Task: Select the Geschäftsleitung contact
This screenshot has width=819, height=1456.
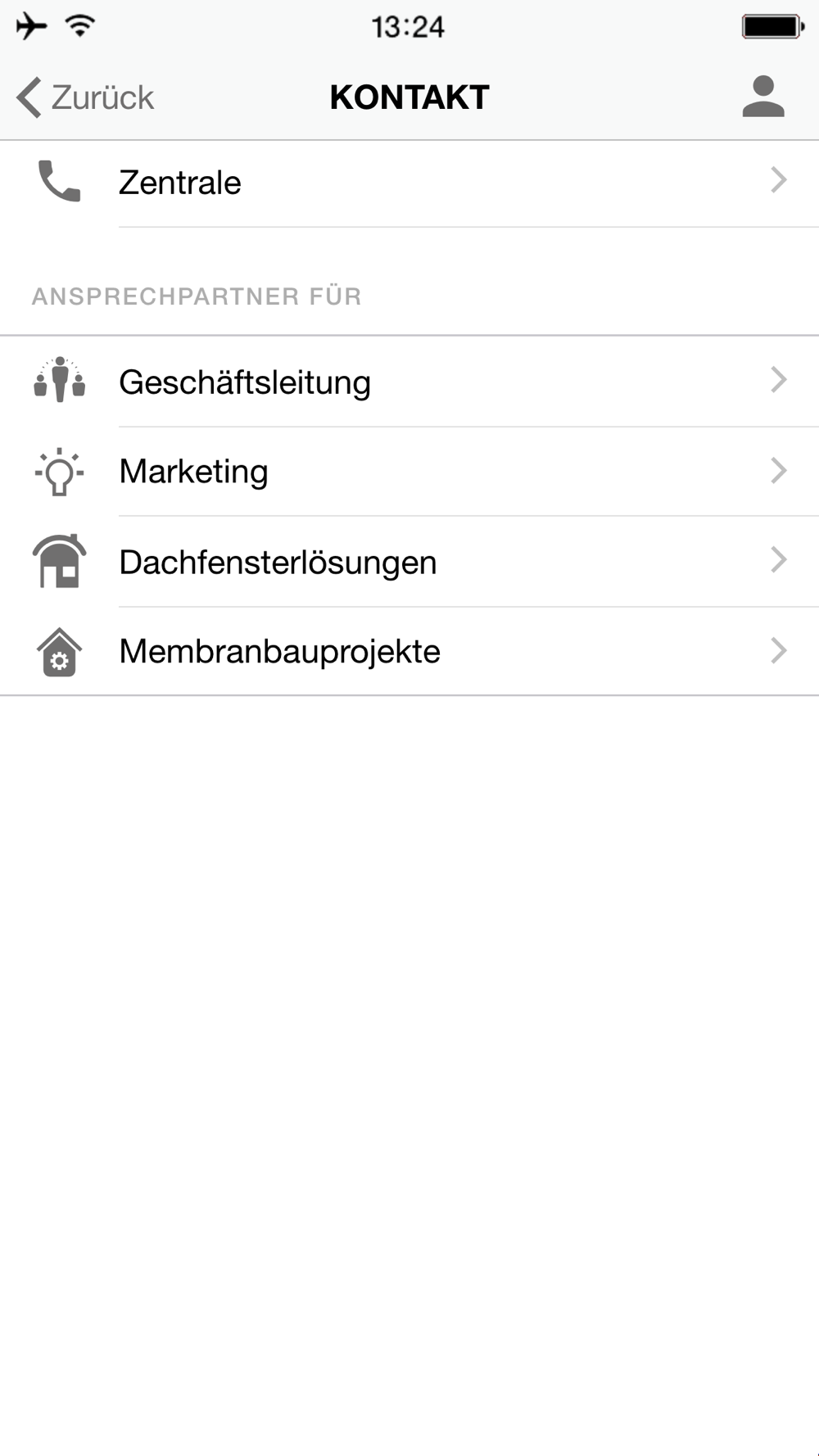Action: click(x=409, y=382)
